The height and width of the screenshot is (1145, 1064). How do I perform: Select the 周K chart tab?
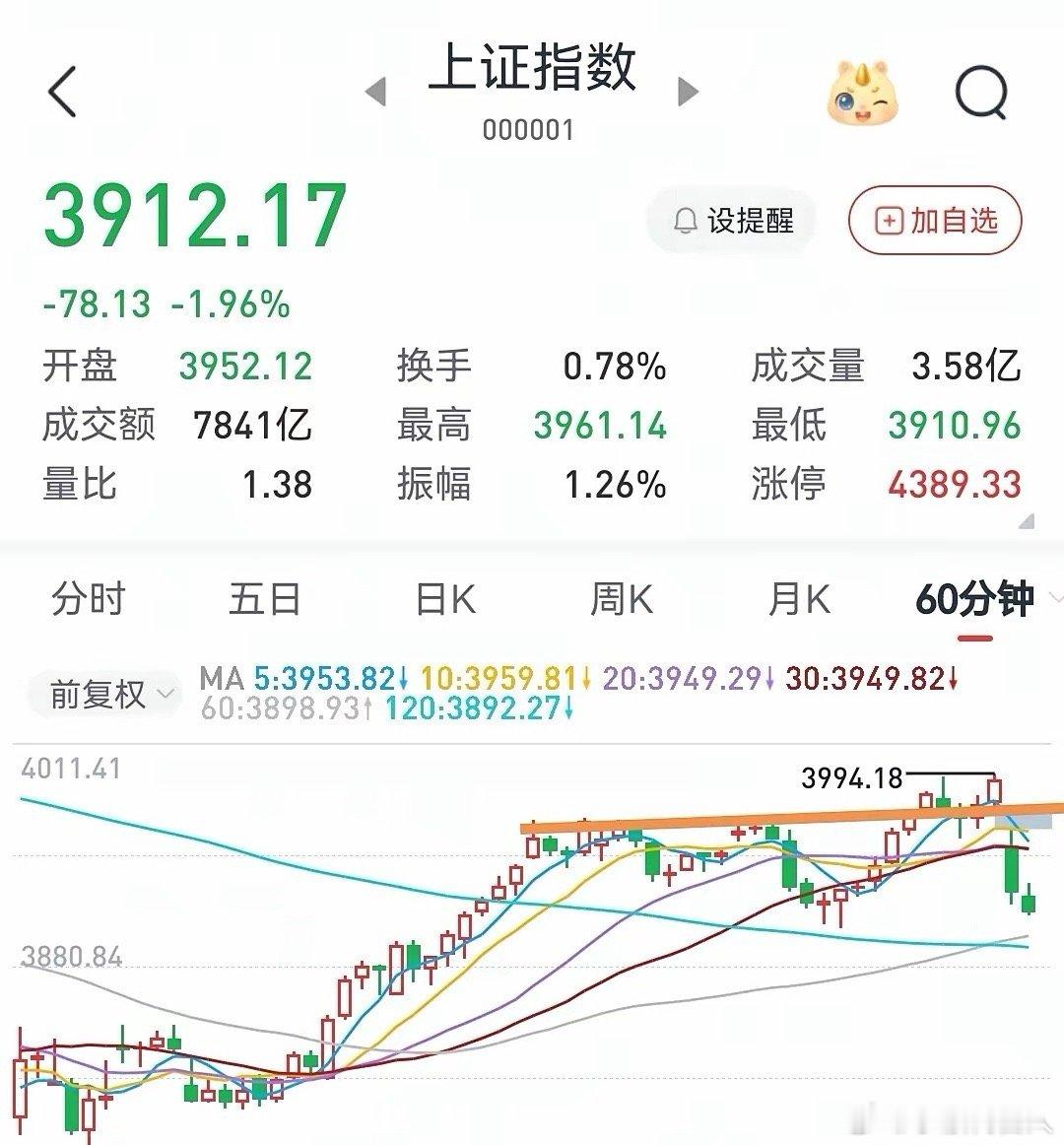(622, 599)
